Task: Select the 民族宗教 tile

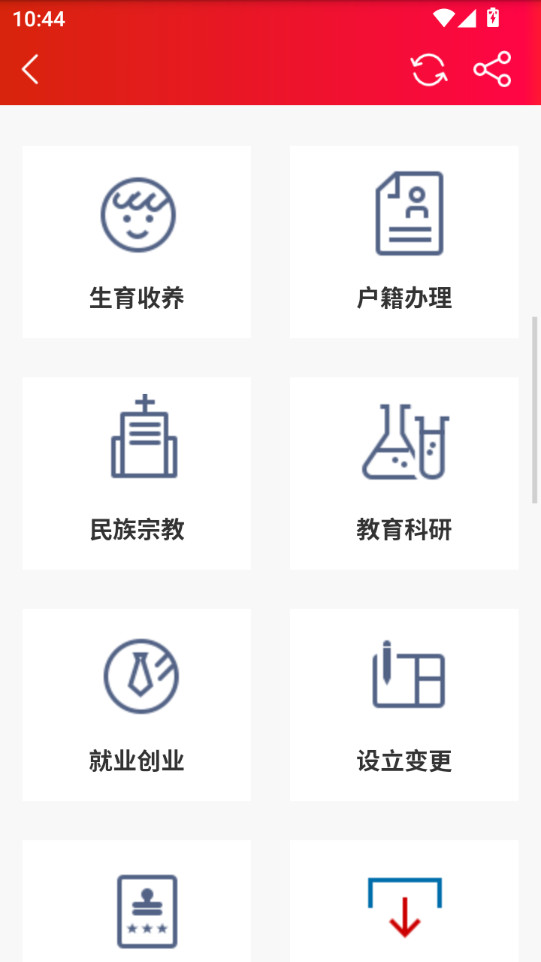Action: tap(137, 473)
